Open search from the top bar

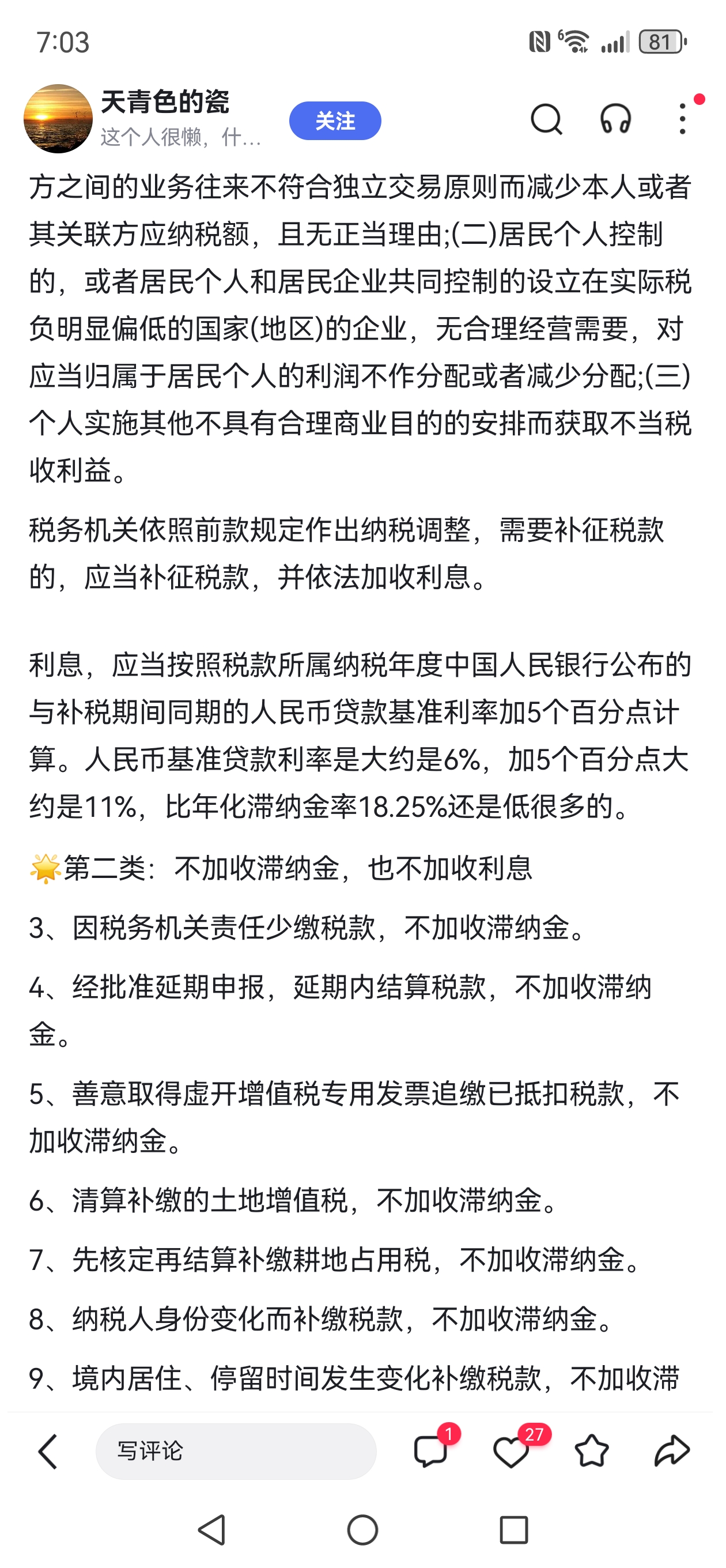coord(546,119)
